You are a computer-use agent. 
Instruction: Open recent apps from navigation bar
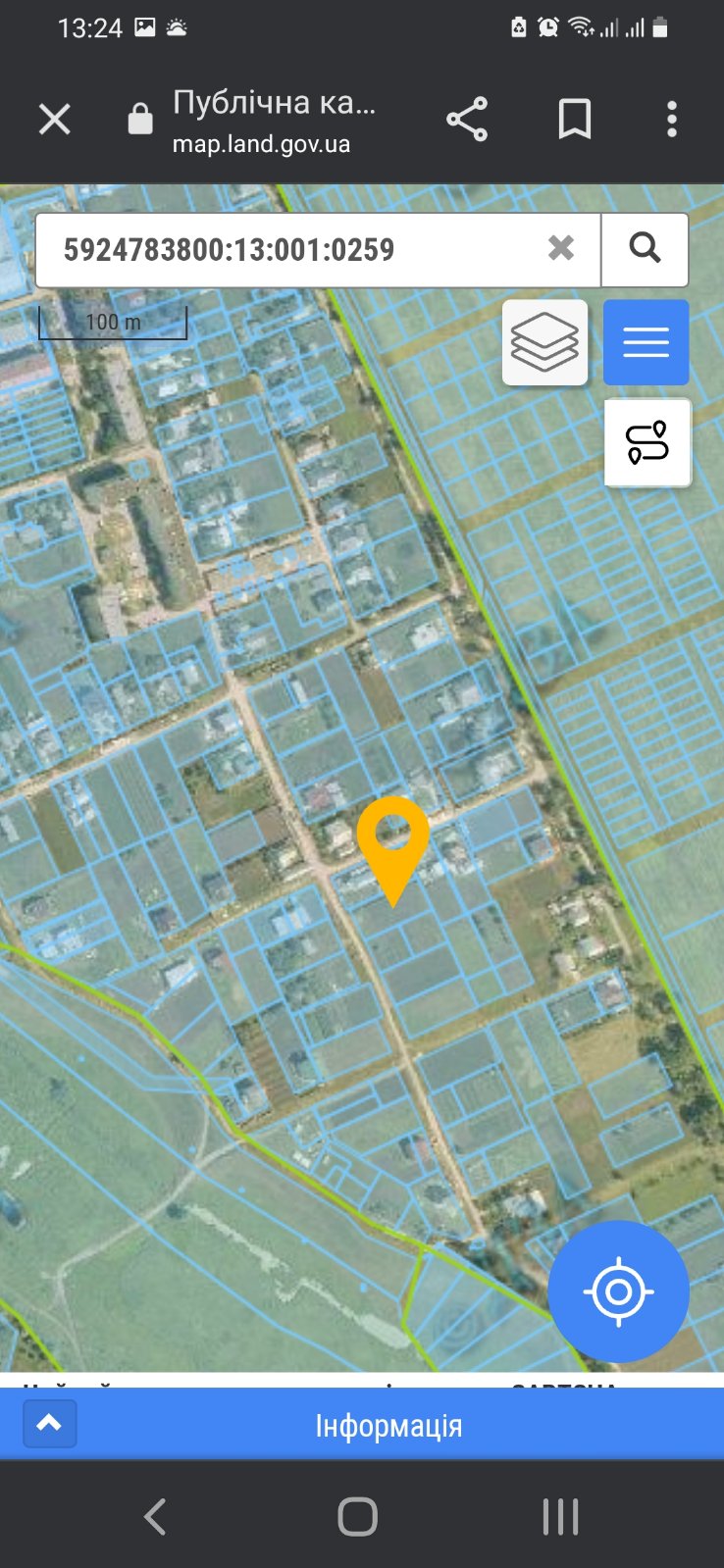(x=560, y=1517)
